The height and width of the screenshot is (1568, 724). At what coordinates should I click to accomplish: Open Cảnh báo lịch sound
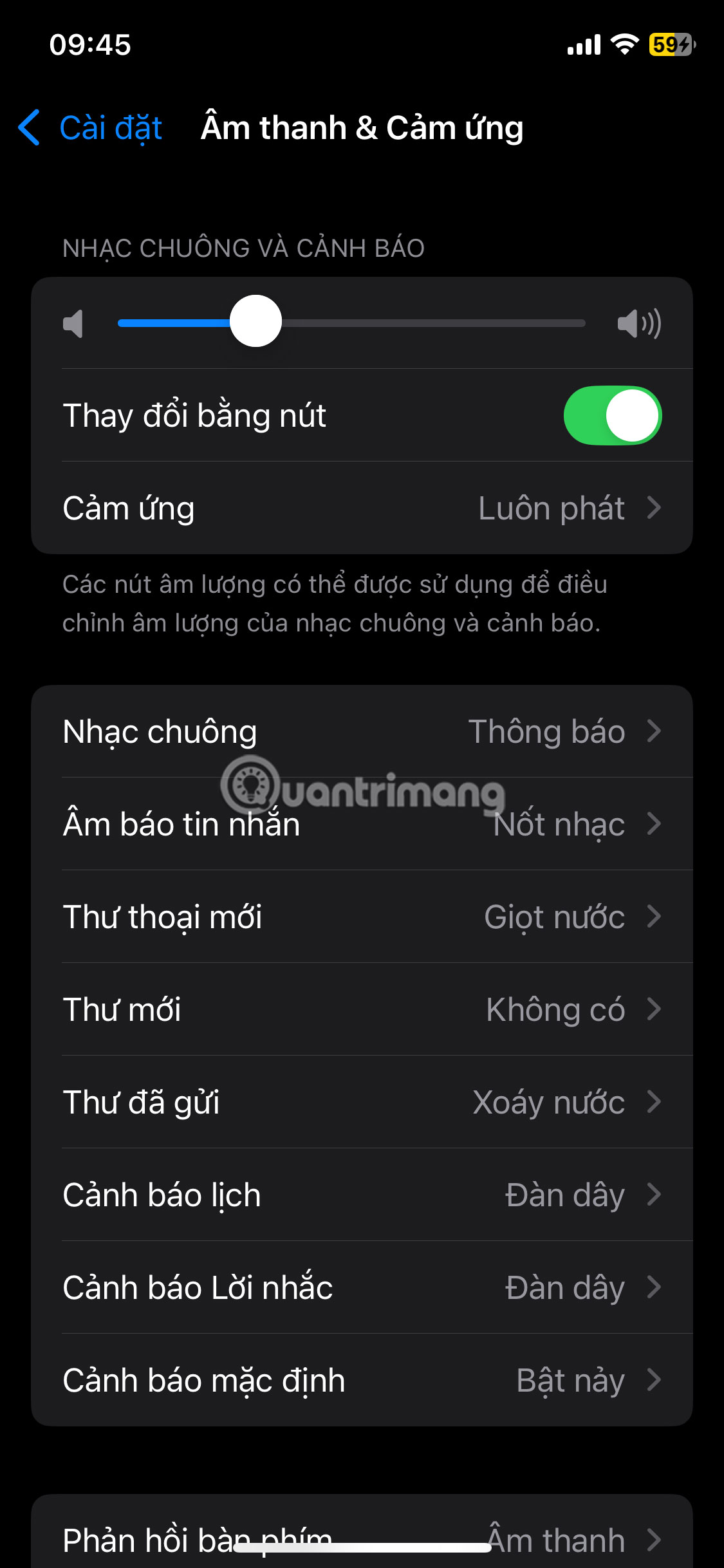pyautogui.click(x=362, y=1195)
